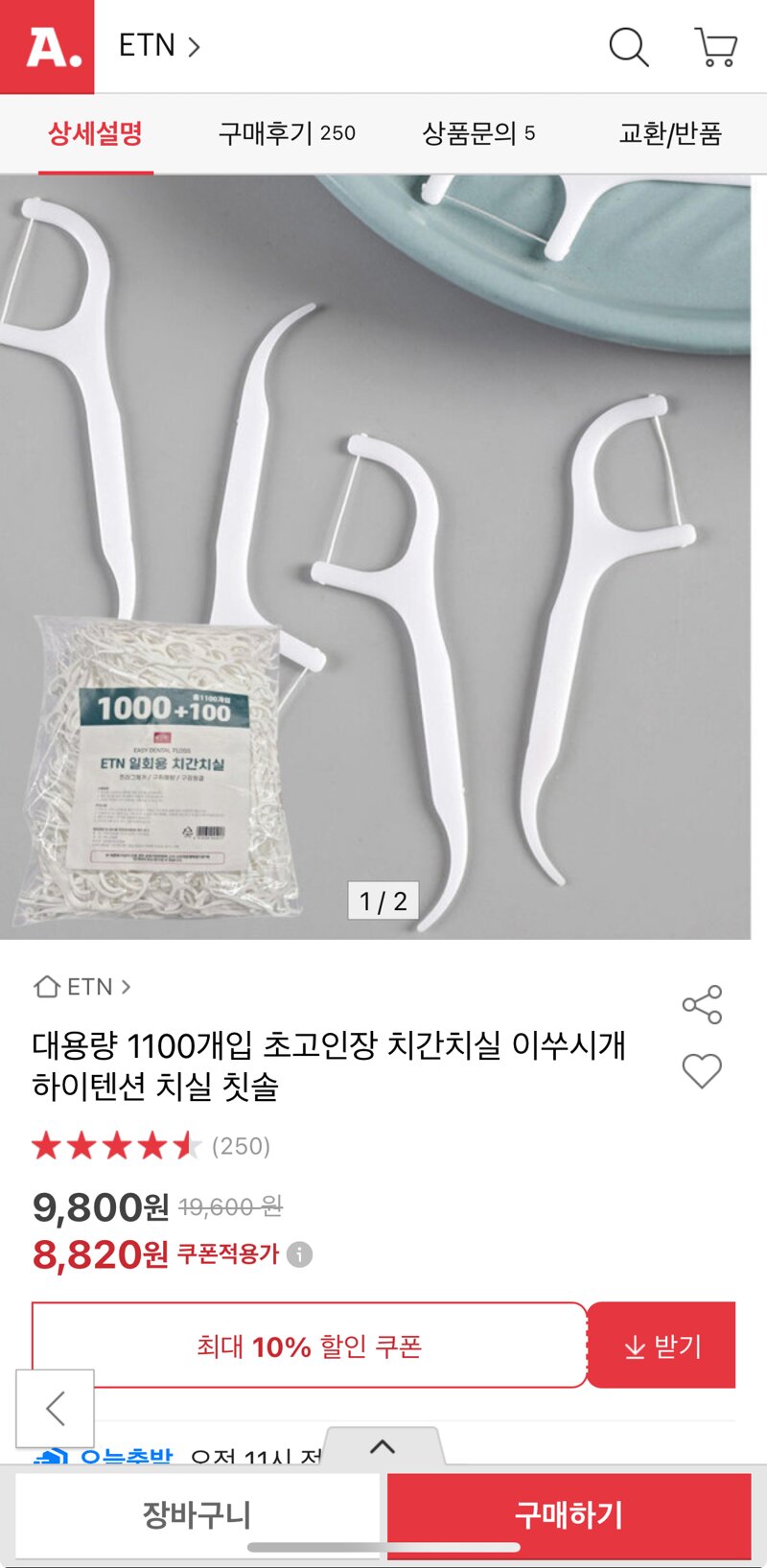Expand the bottom purchase panel chevron
This screenshot has width=767, height=1568.
pyautogui.click(x=383, y=1446)
